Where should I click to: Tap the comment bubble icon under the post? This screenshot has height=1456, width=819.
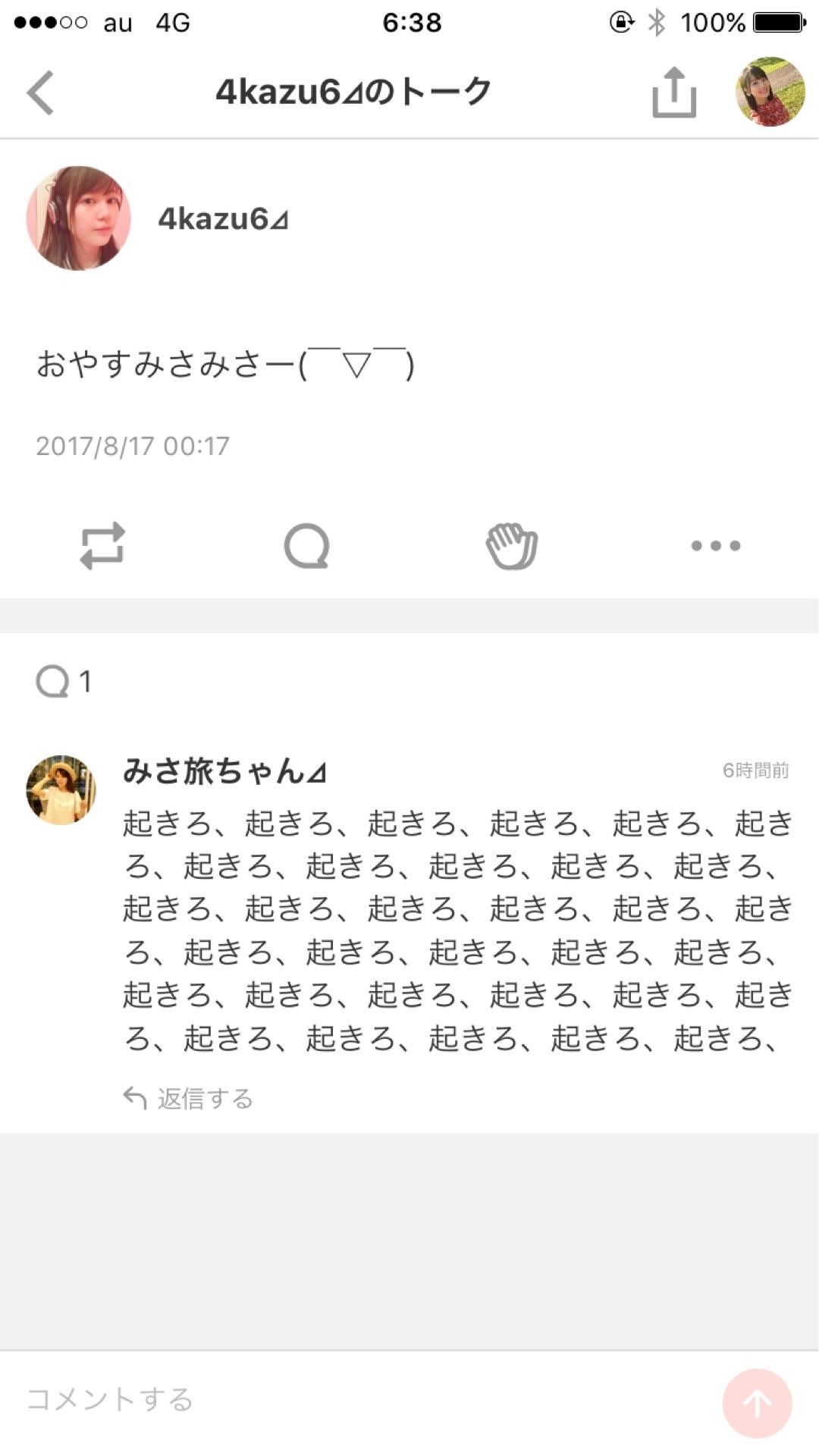coord(306,545)
